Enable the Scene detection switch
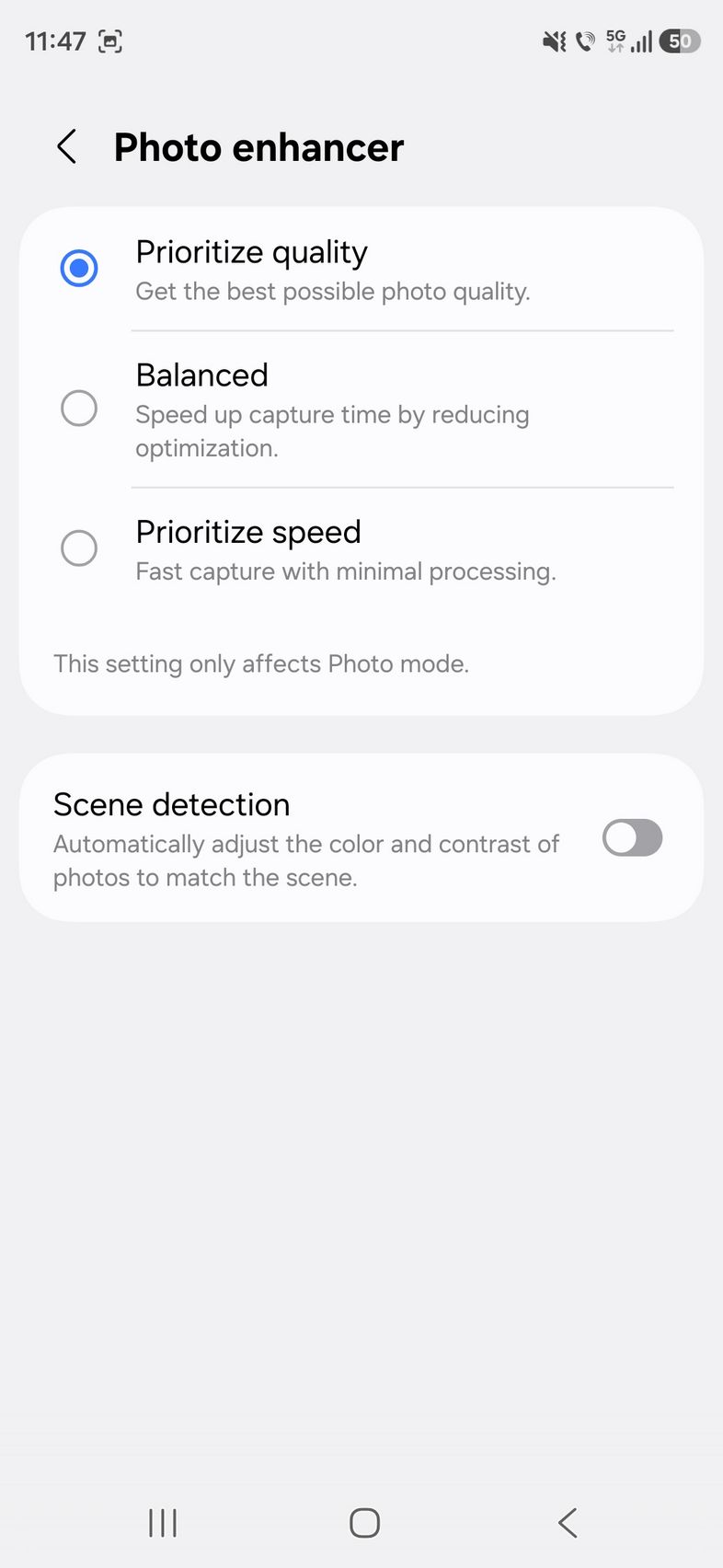Viewport: 723px width, 1568px height. (632, 838)
